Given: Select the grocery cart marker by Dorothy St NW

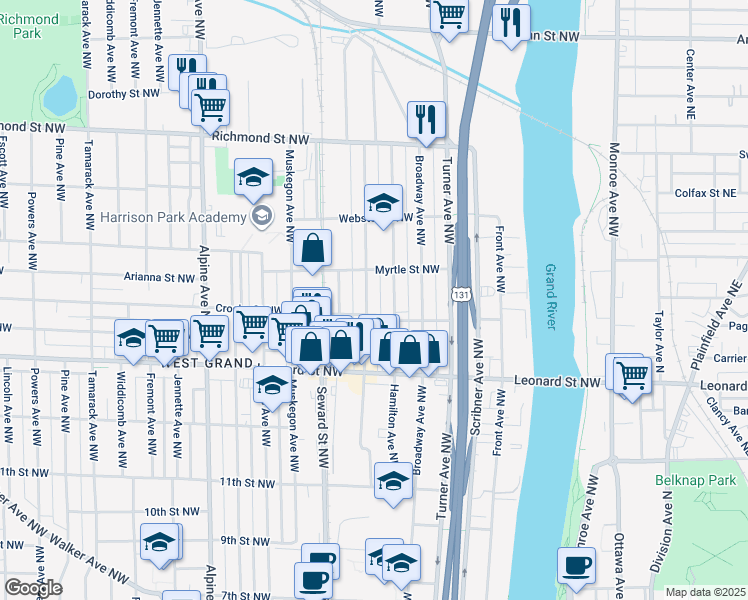Looking at the screenshot, I should [x=210, y=106].
